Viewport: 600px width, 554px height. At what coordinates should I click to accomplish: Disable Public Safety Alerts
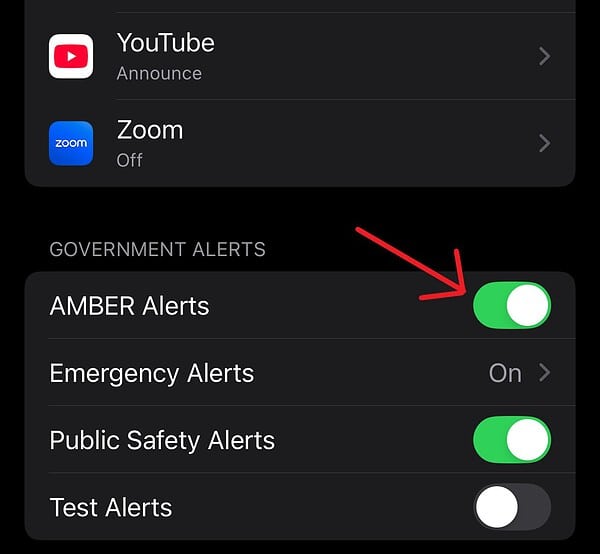[x=511, y=440]
